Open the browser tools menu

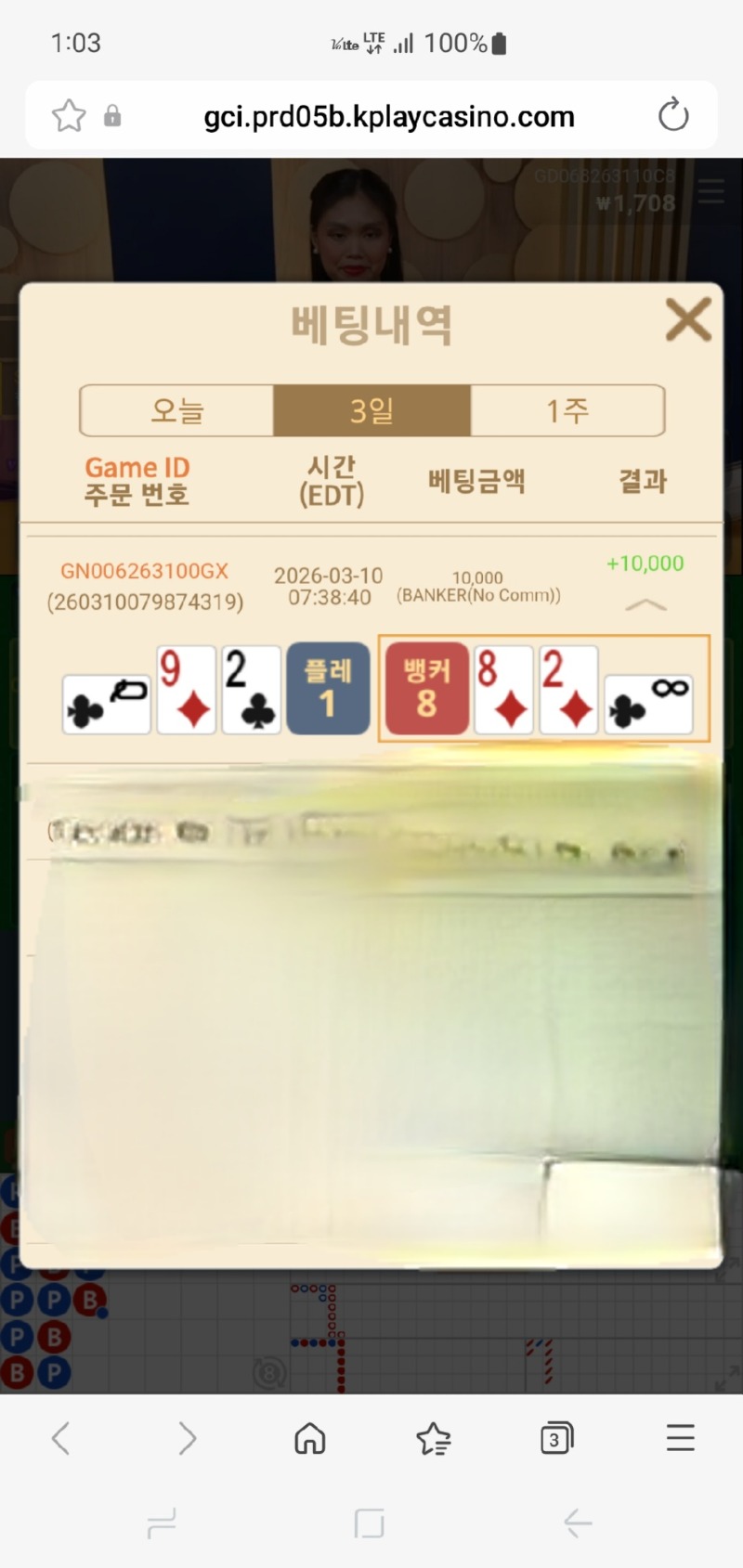(680, 1438)
